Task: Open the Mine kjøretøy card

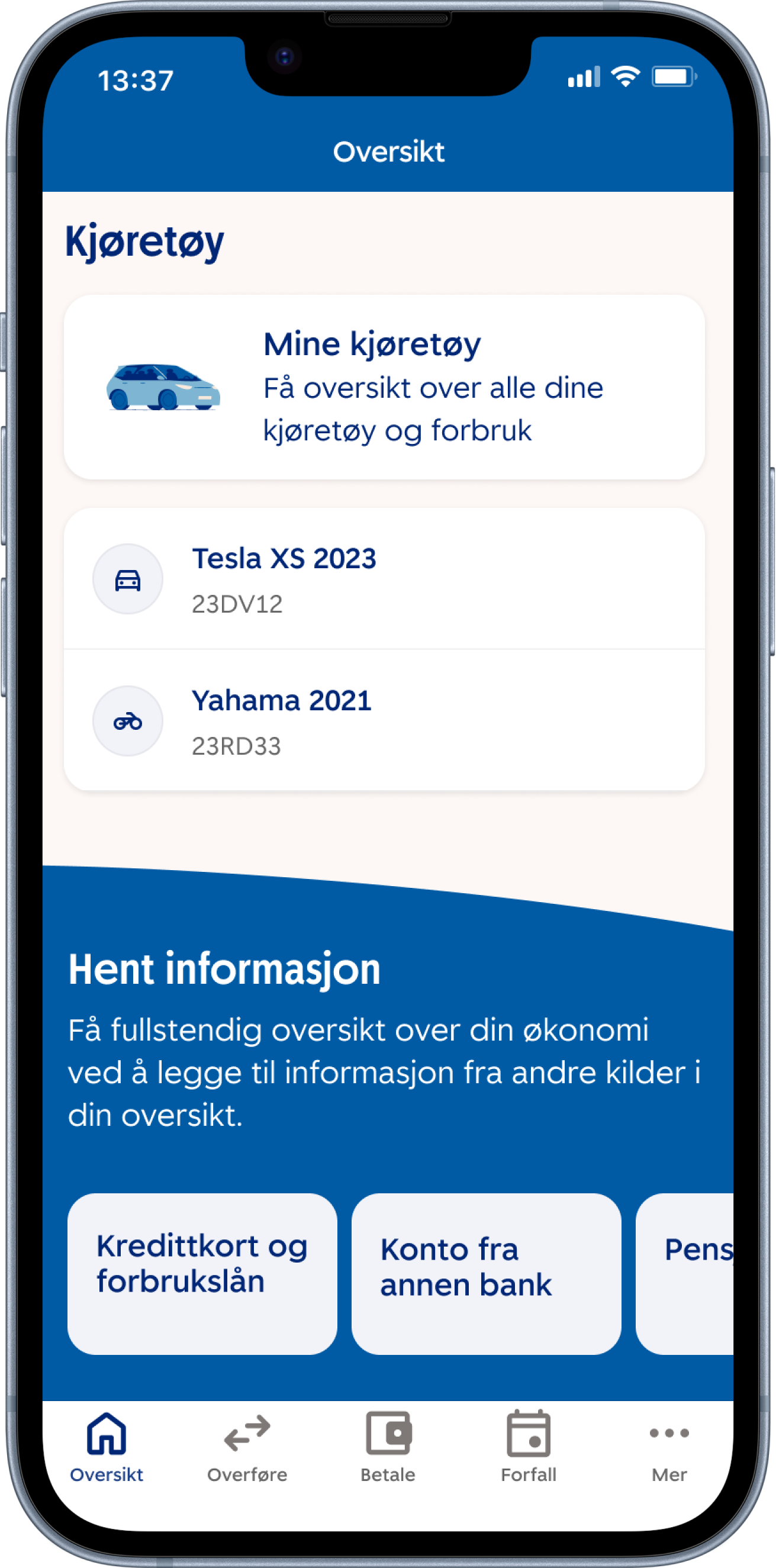Action: pos(384,387)
